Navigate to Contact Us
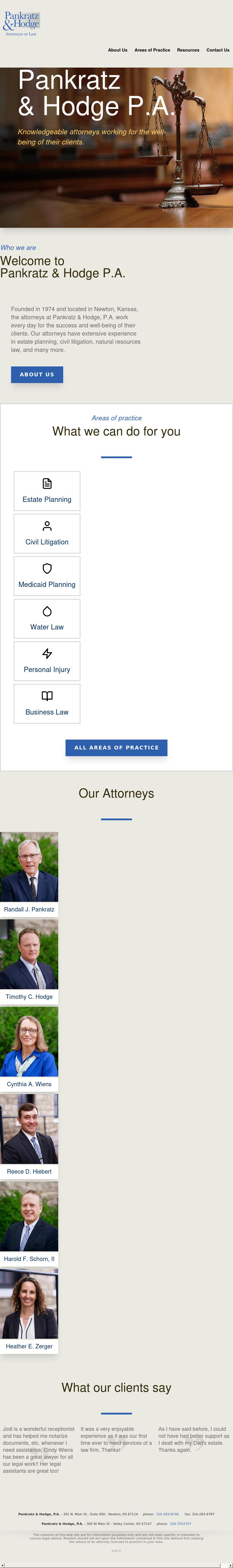The width and height of the screenshot is (233, 1568). pyautogui.click(x=218, y=50)
